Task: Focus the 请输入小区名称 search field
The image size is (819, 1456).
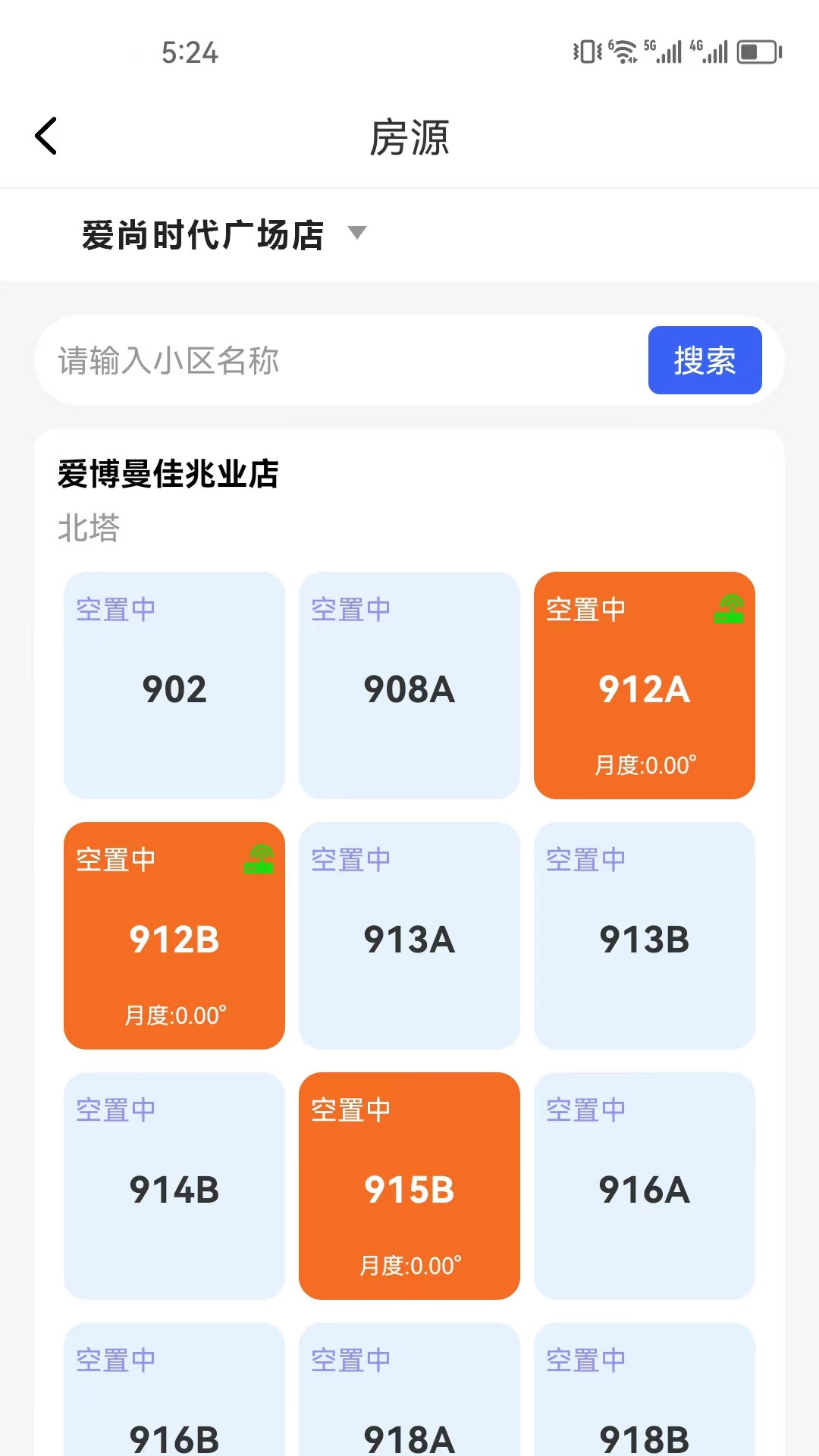Action: click(341, 361)
